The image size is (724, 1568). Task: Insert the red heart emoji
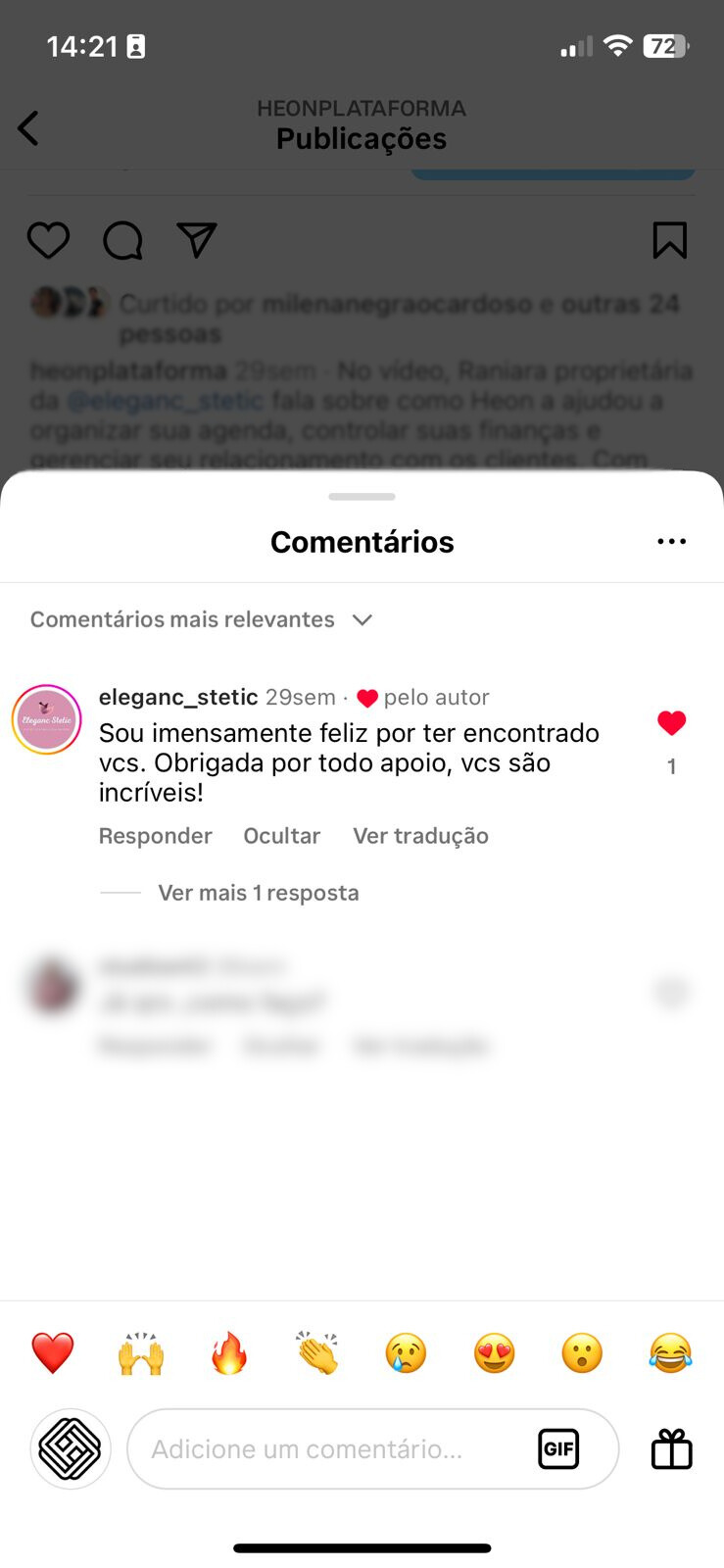tap(53, 1353)
